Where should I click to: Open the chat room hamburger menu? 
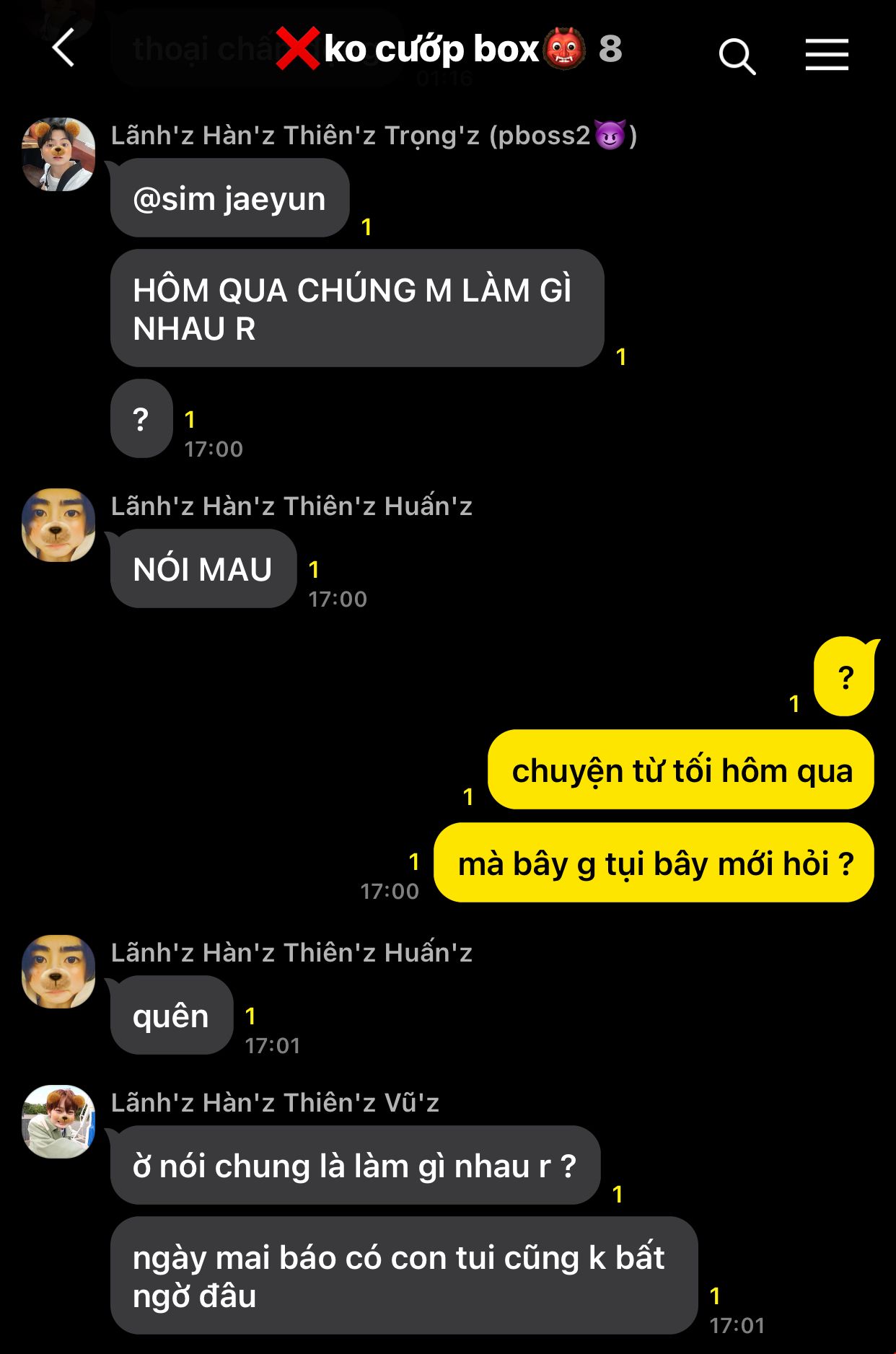coord(827,55)
